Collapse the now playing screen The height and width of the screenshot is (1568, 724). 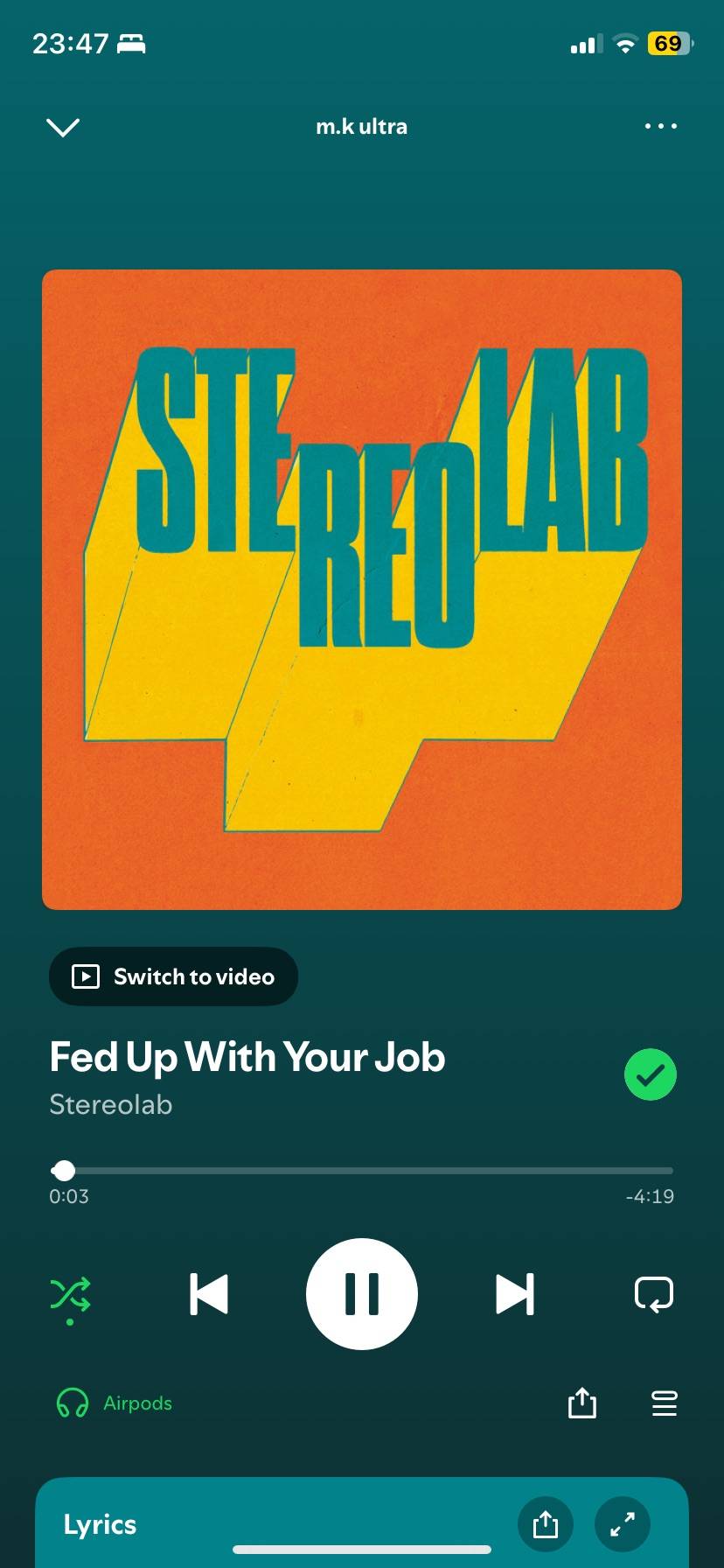pyautogui.click(x=62, y=127)
